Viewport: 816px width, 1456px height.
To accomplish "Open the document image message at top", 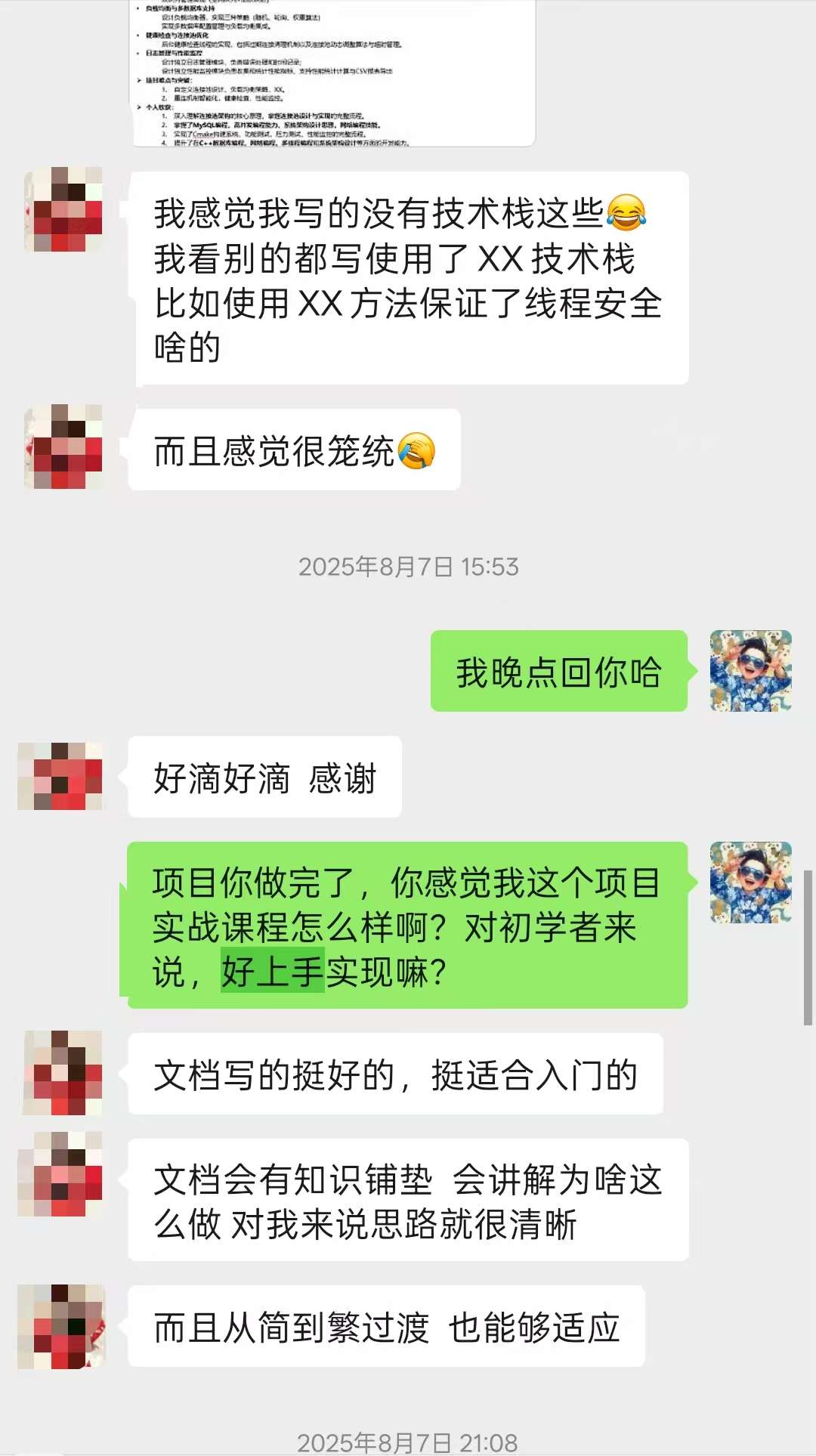I will pyautogui.click(x=334, y=73).
